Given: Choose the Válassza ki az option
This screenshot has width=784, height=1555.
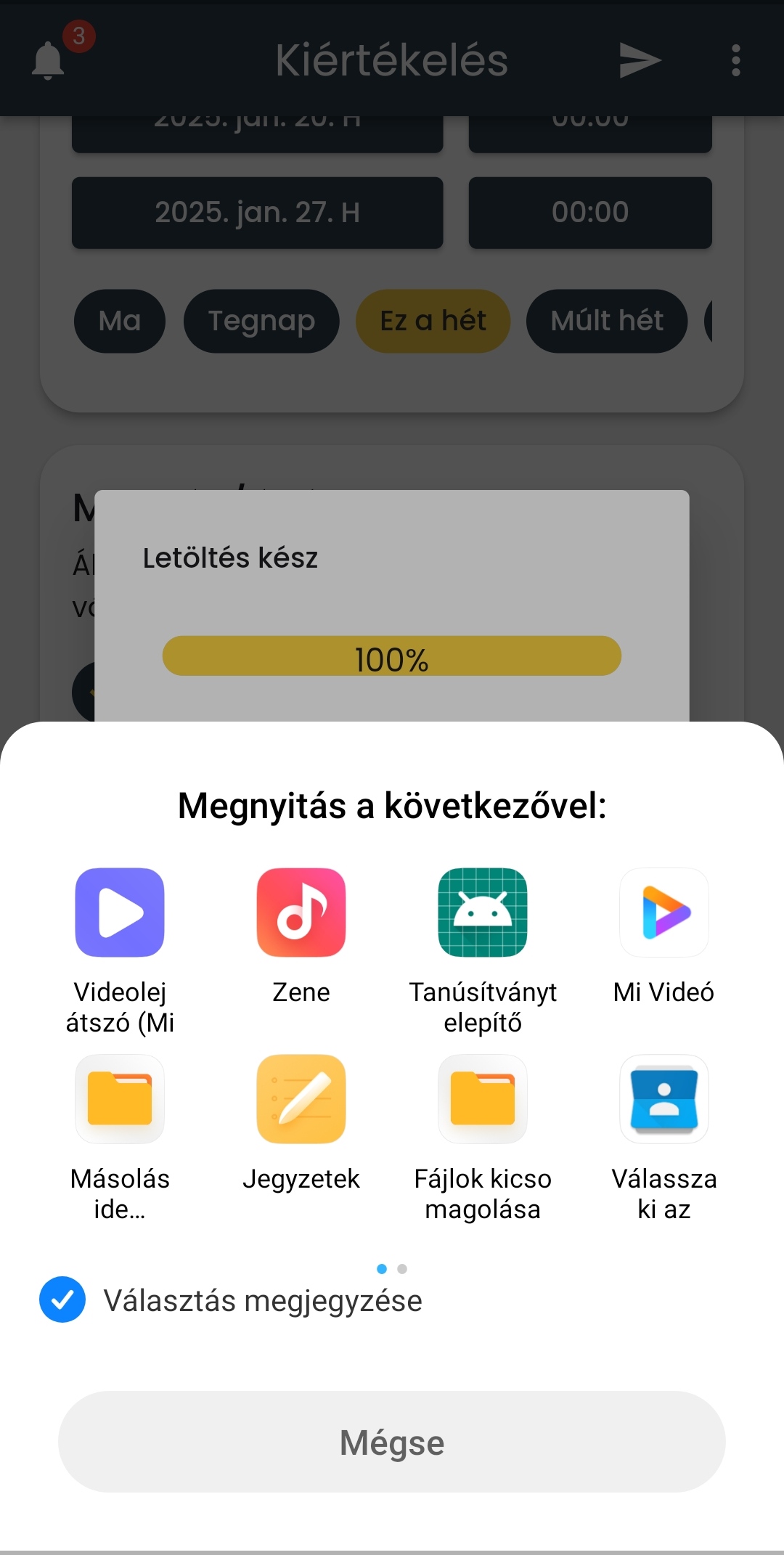Looking at the screenshot, I should (663, 1099).
